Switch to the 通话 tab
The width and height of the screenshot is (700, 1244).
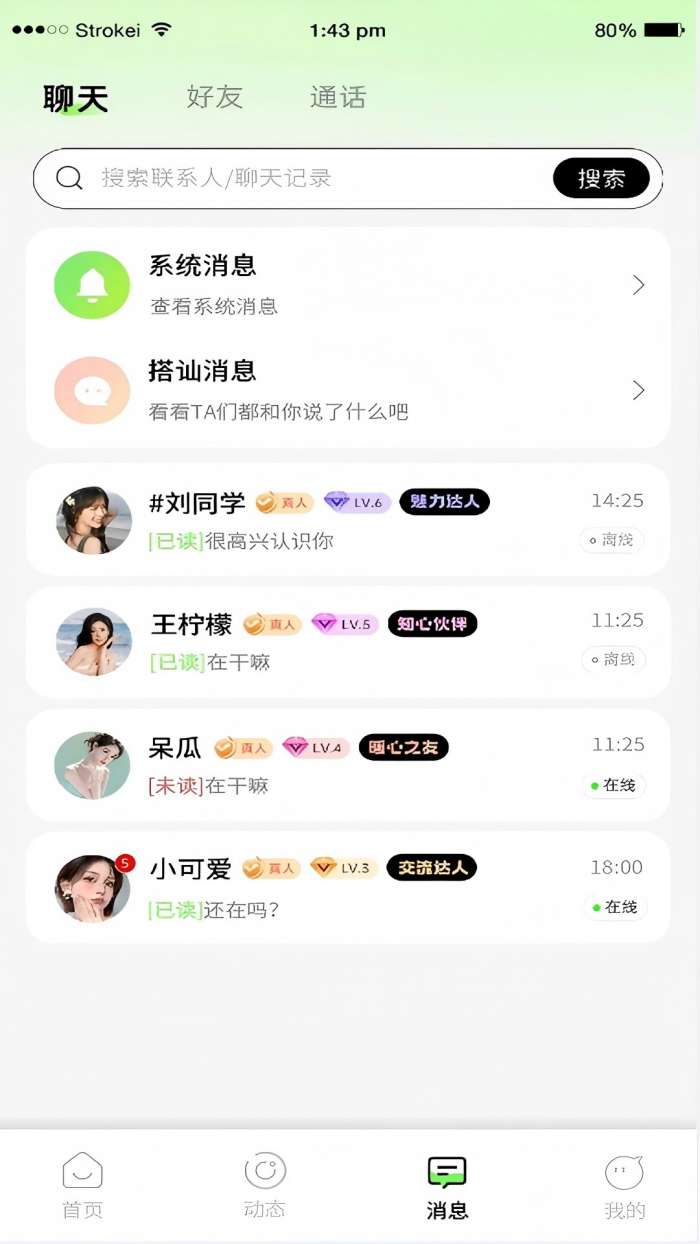[338, 97]
